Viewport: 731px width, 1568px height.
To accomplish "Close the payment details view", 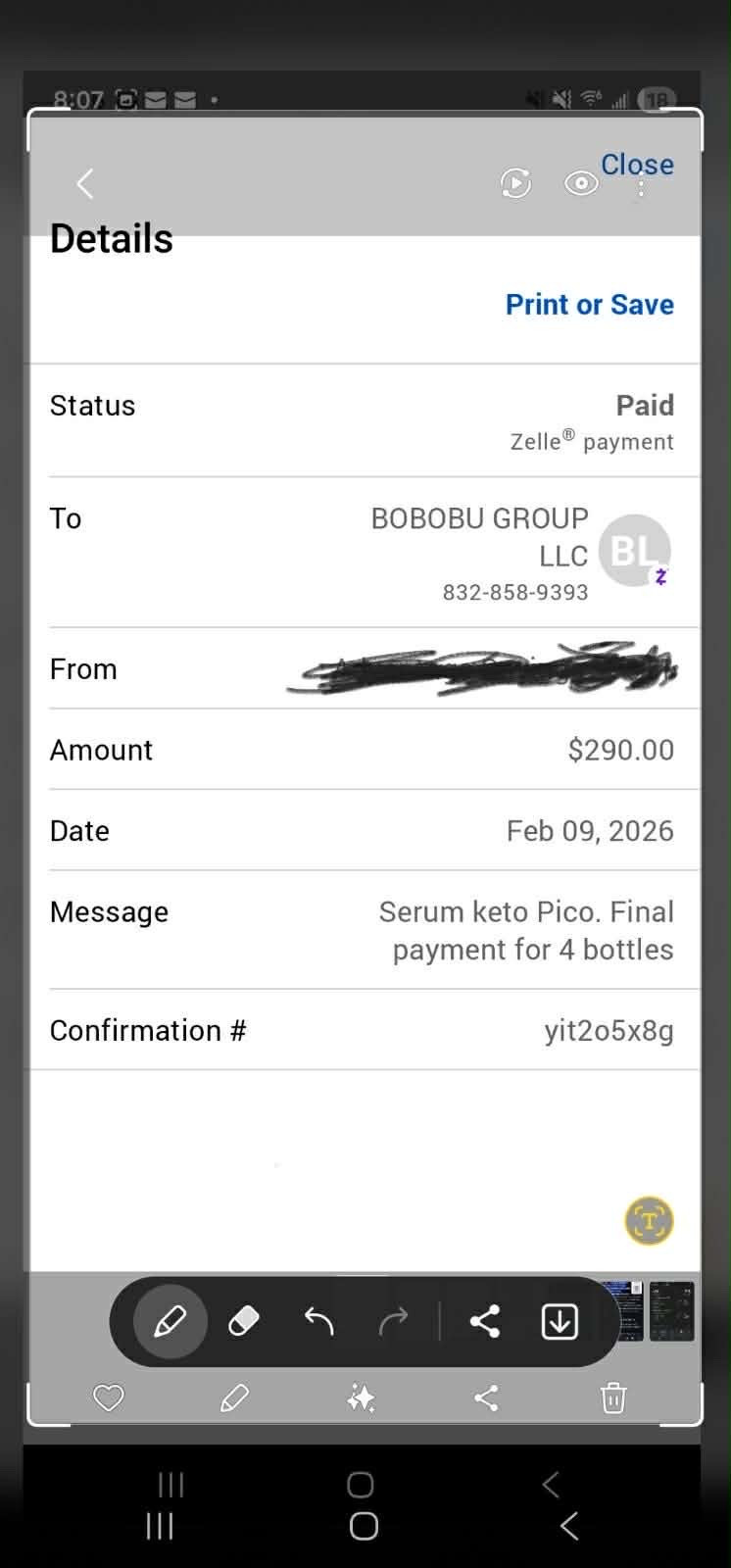I will click(637, 165).
